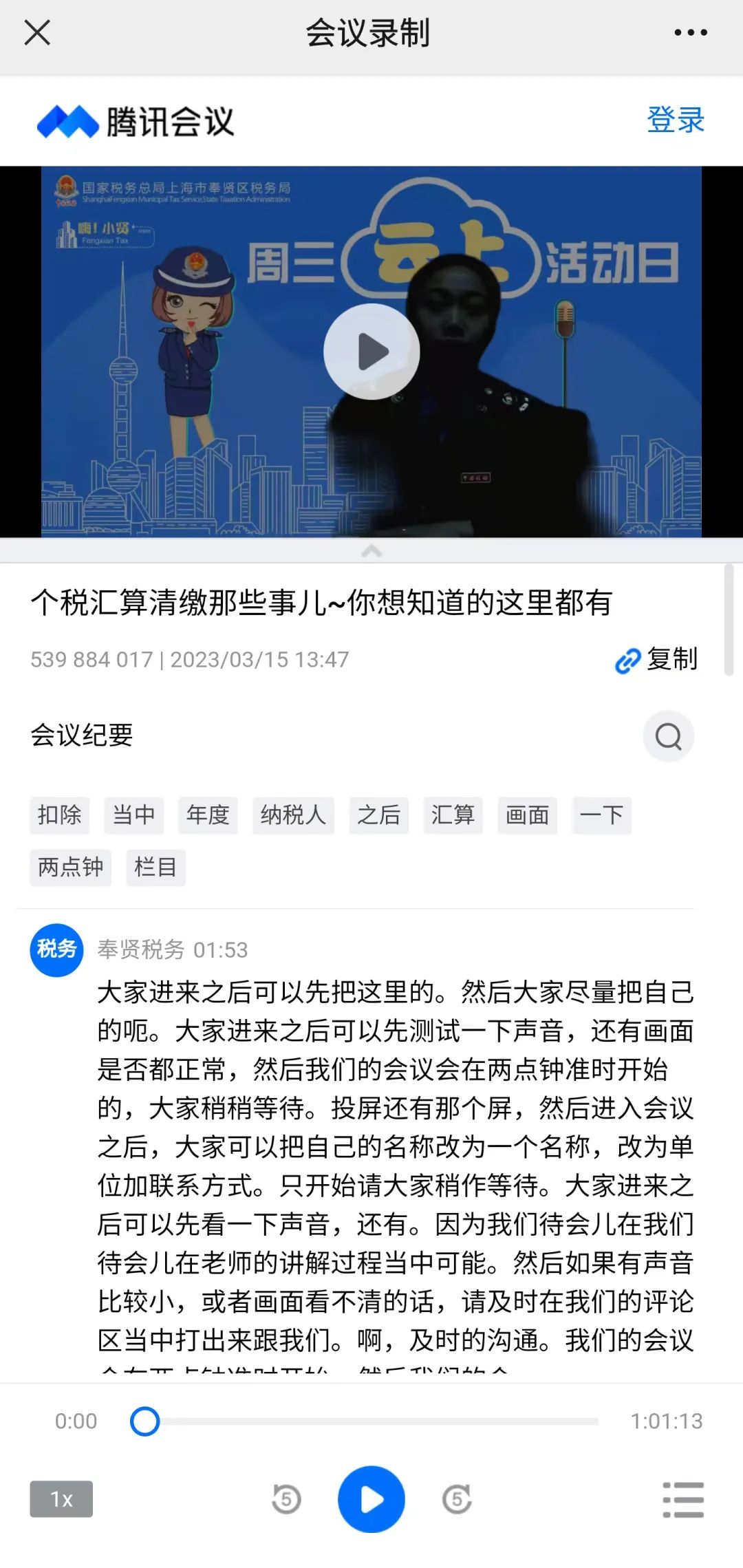Select the 之后 keyword chip
This screenshot has height=1568, width=743.
(378, 815)
